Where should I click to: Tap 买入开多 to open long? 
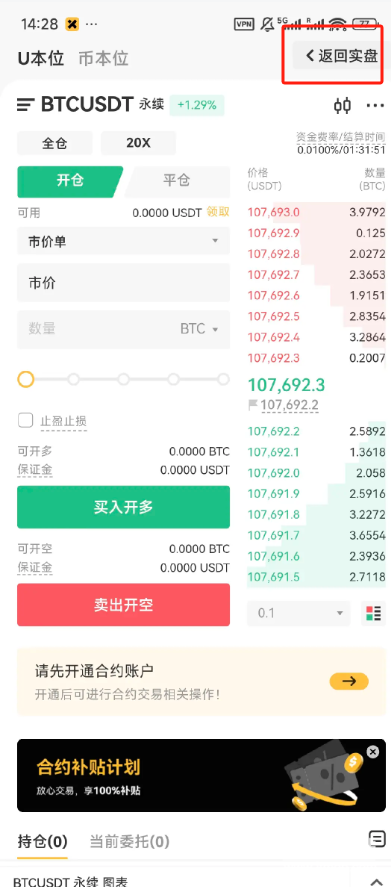pos(123,507)
